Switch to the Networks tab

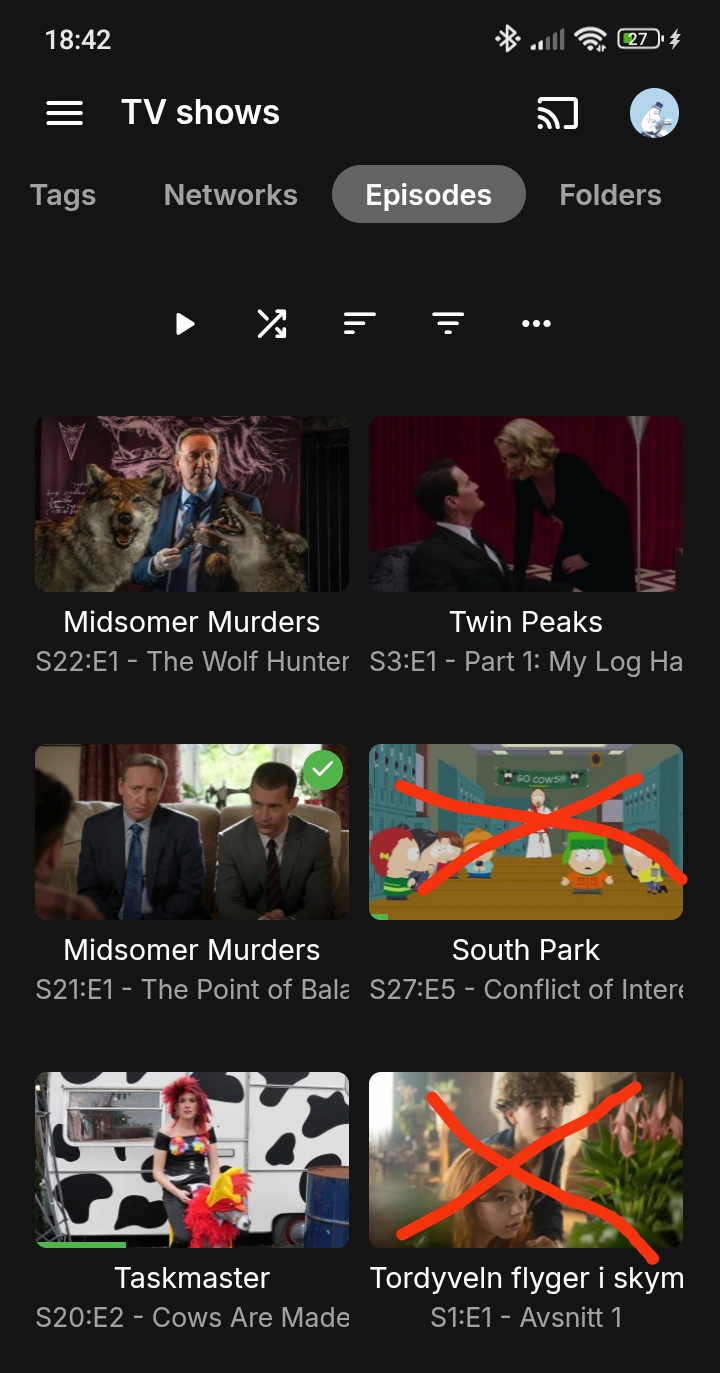231,195
